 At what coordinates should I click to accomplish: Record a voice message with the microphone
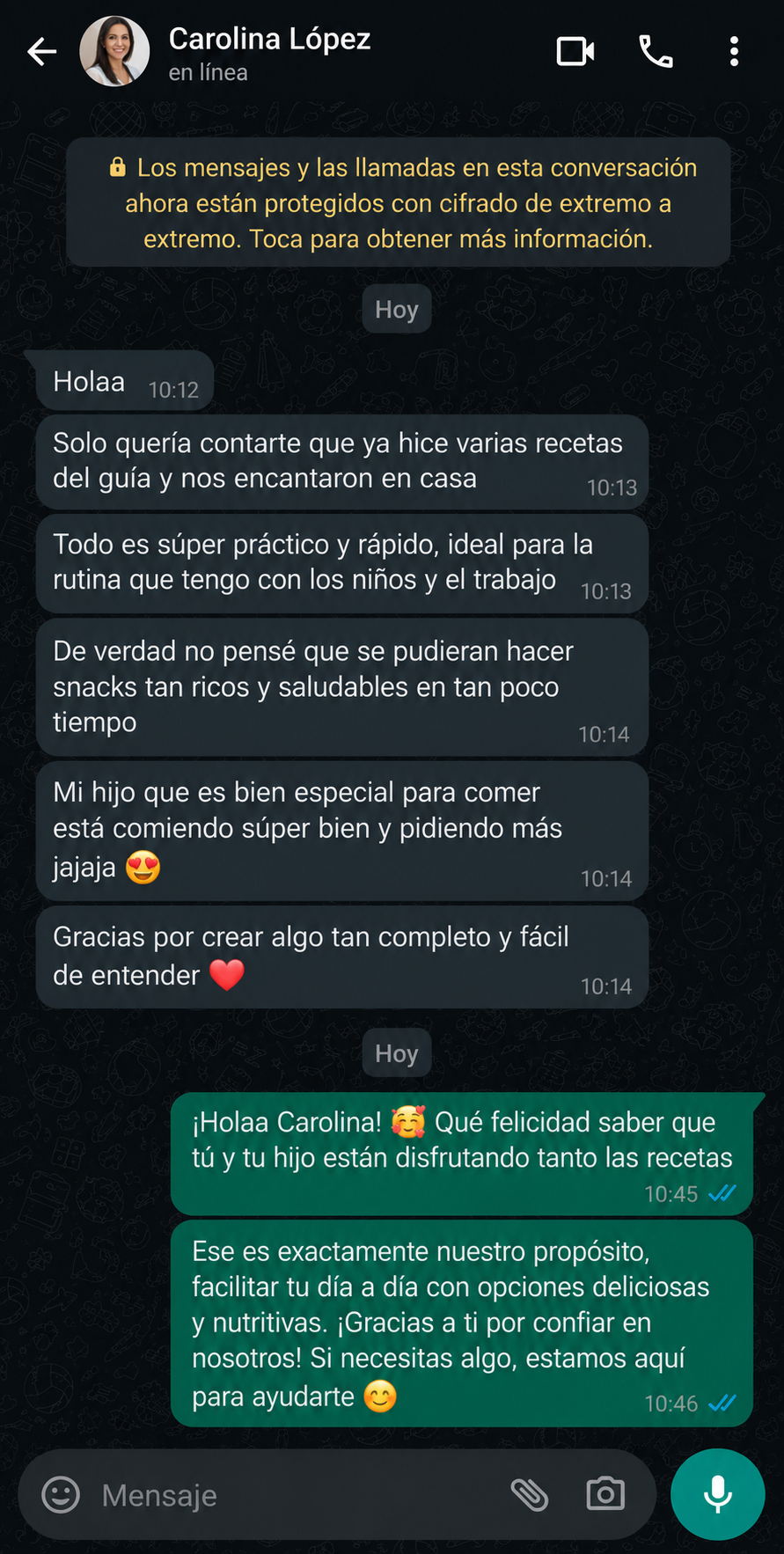[718, 1493]
